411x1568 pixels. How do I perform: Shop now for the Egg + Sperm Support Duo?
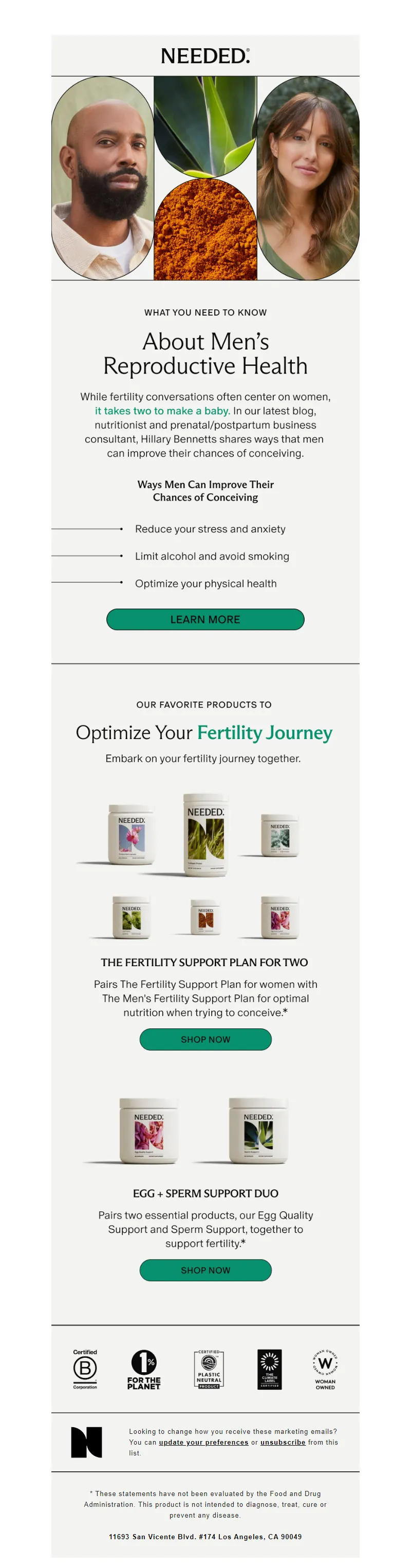(205, 1270)
